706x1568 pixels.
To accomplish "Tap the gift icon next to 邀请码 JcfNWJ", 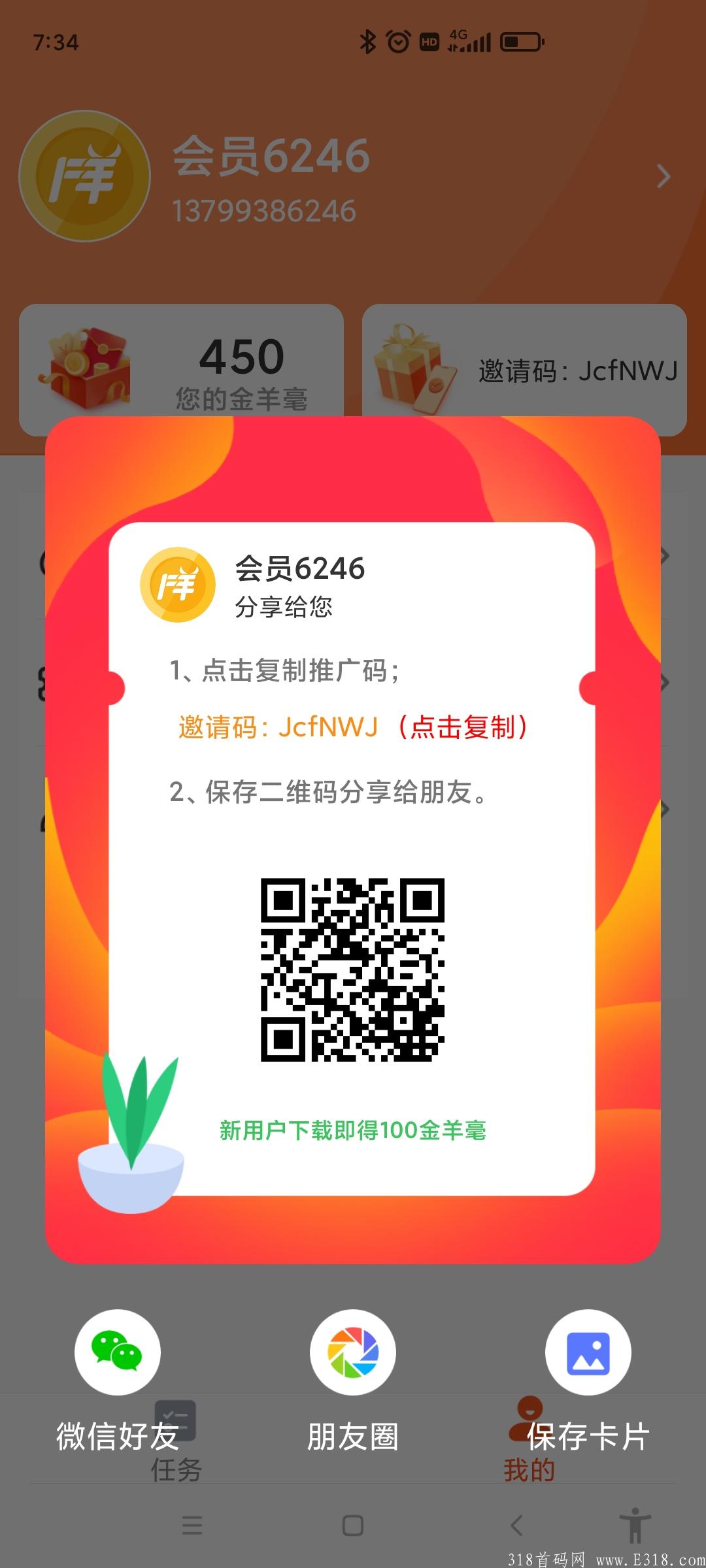I will tap(412, 368).
